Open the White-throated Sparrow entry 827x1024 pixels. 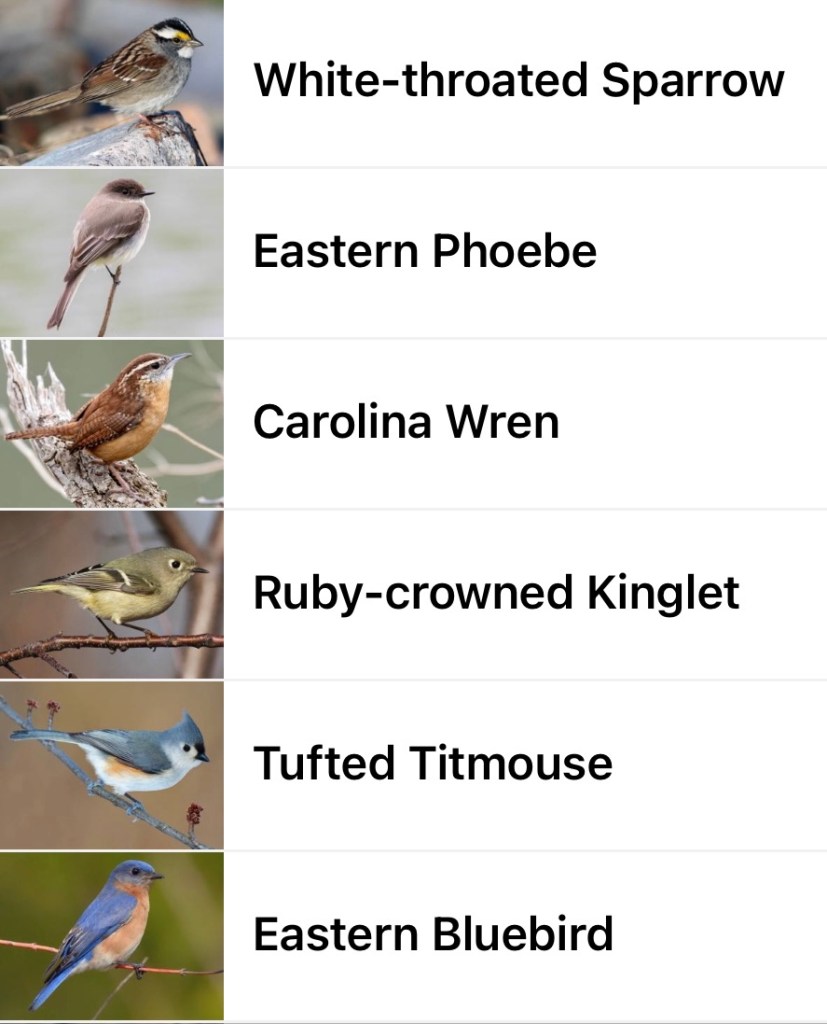pos(518,80)
